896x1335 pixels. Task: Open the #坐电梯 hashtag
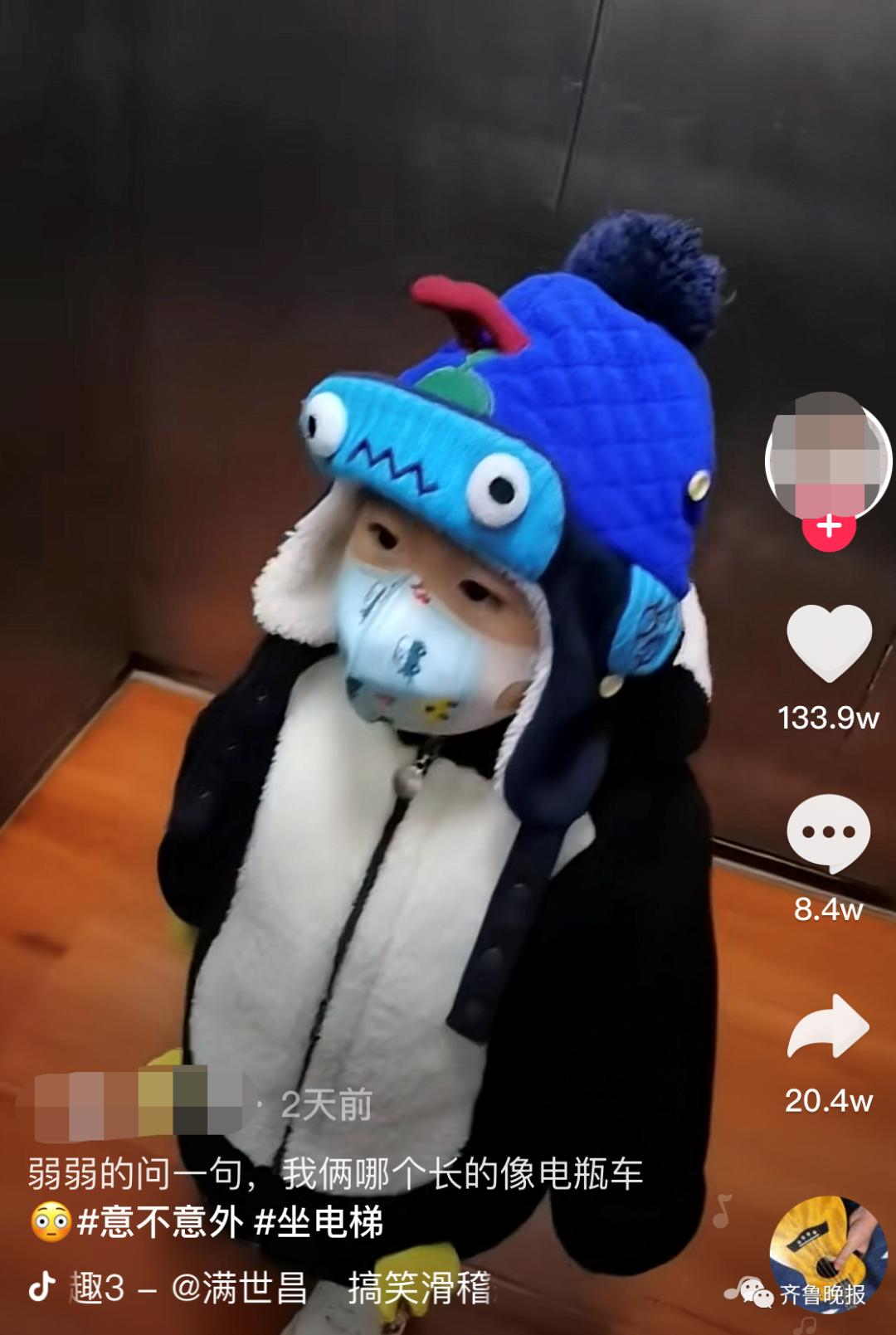coord(319,1223)
